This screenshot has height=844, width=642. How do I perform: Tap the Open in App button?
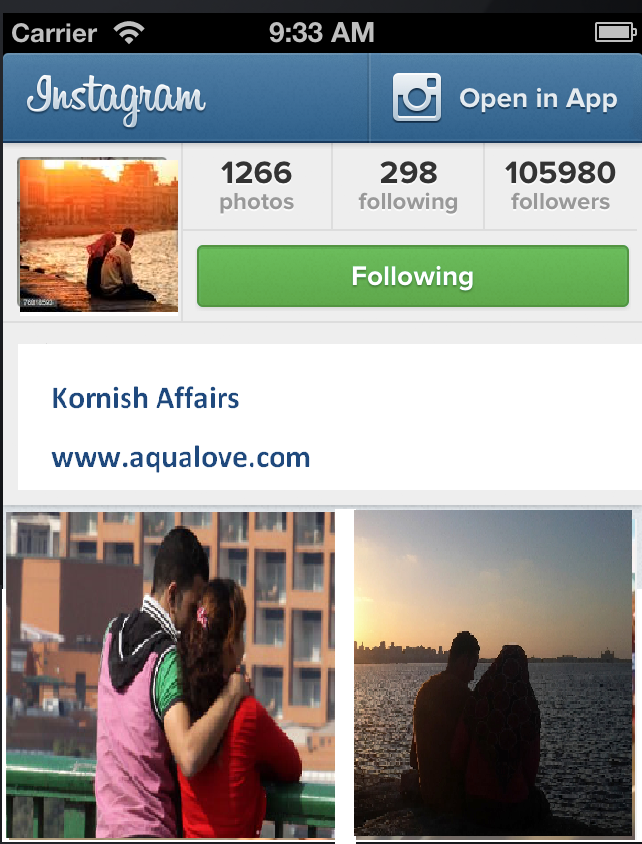coord(505,99)
